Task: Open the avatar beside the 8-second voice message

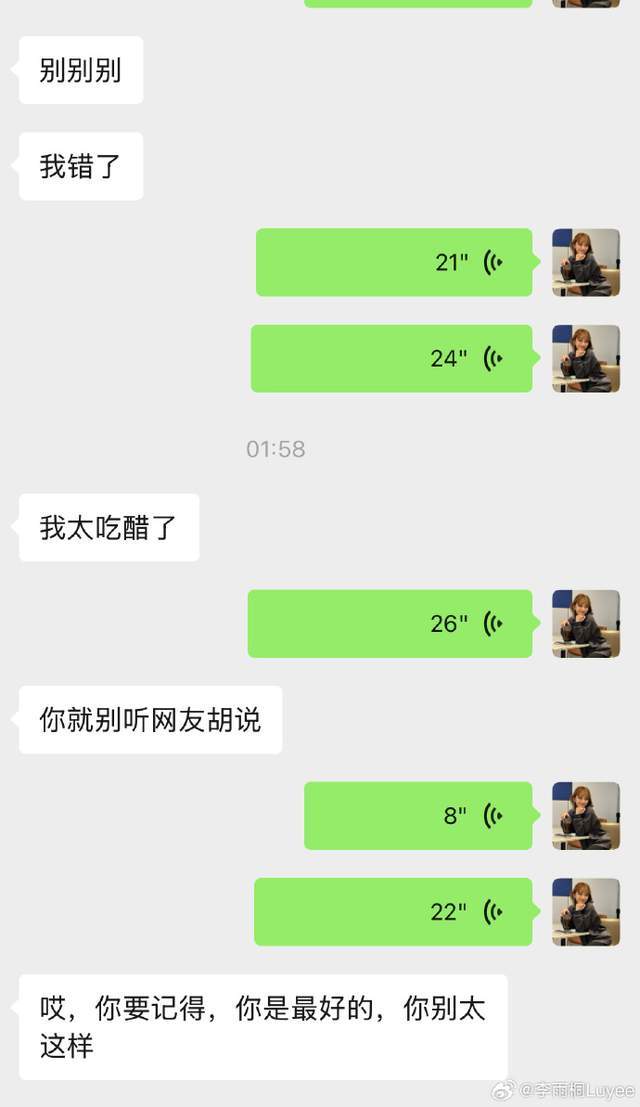Action: pos(586,816)
